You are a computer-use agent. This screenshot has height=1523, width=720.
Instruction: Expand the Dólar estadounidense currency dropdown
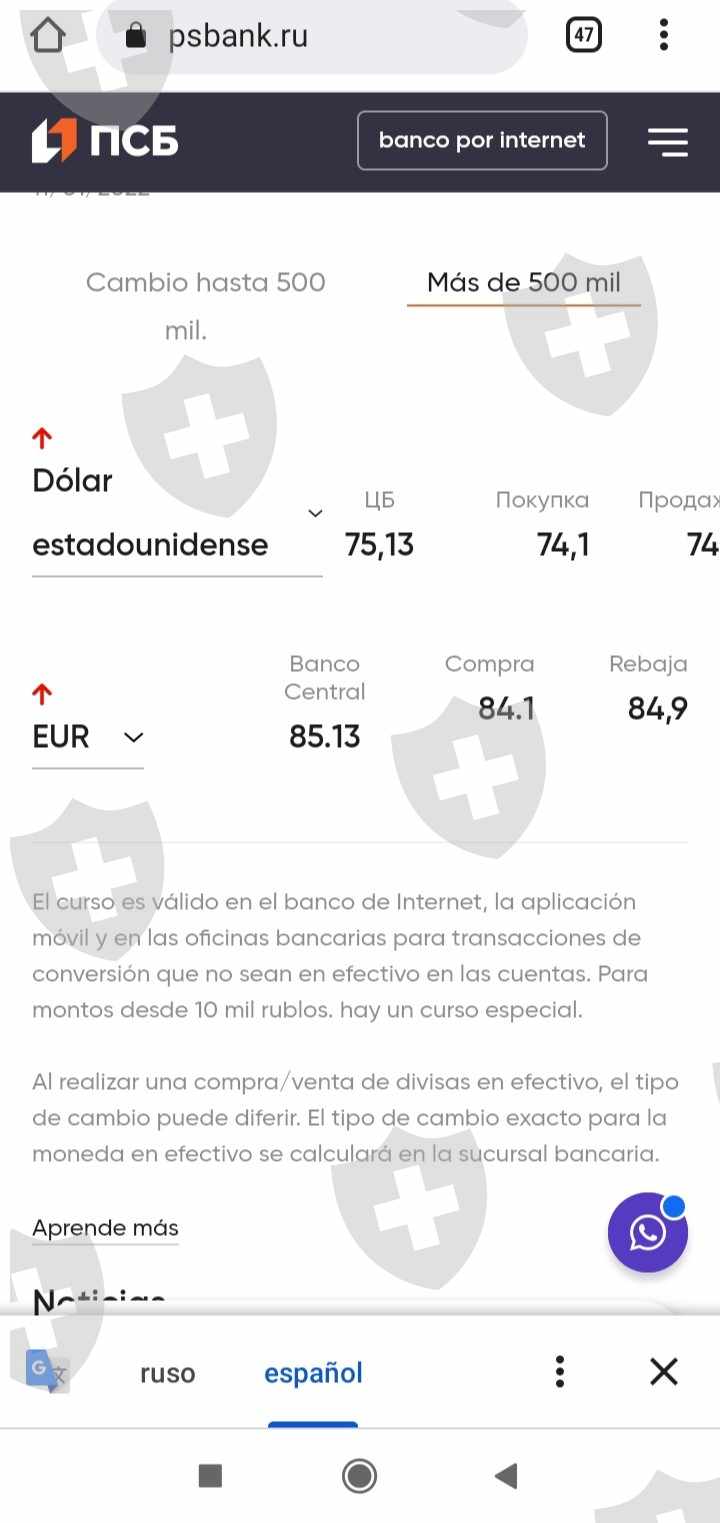click(x=177, y=512)
